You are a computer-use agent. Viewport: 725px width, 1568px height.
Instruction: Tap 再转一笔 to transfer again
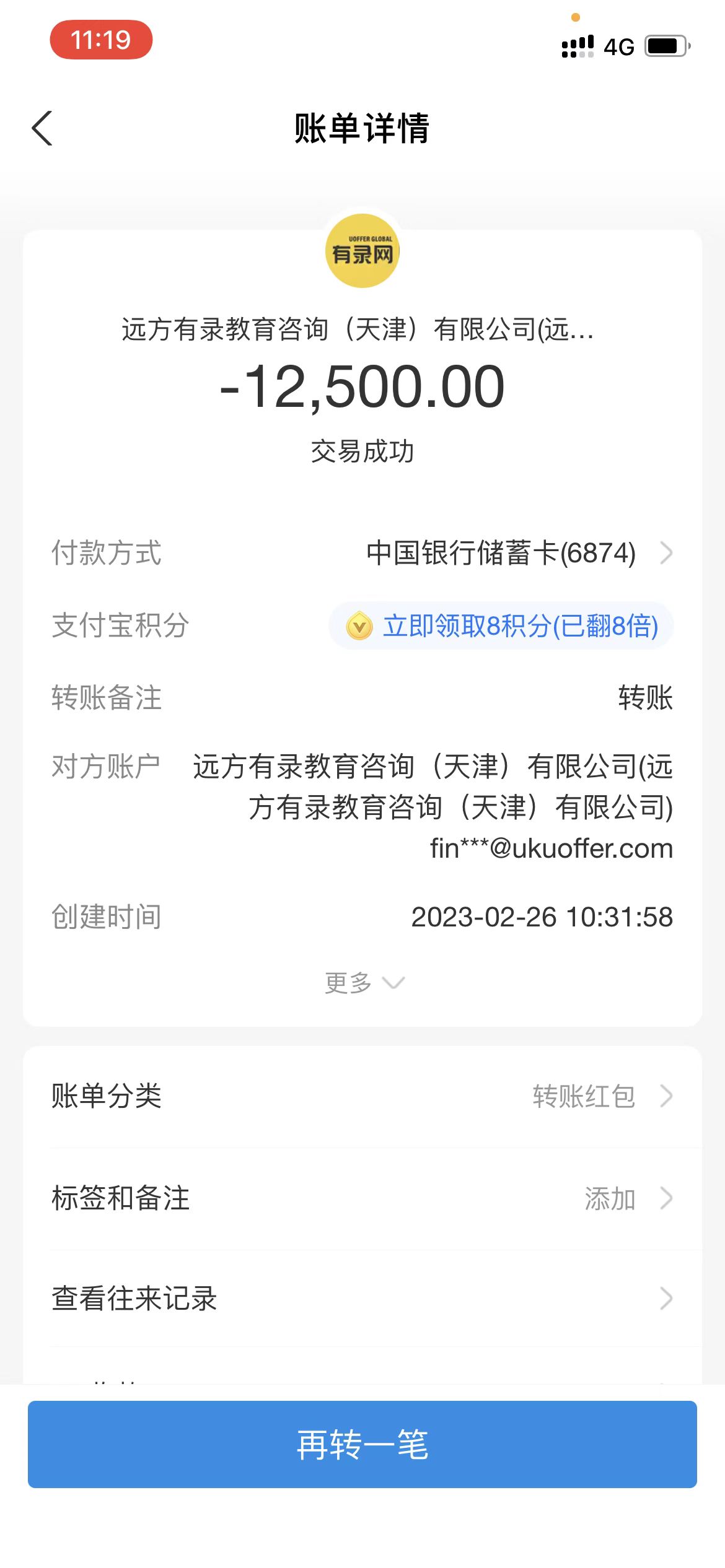click(x=362, y=1444)
